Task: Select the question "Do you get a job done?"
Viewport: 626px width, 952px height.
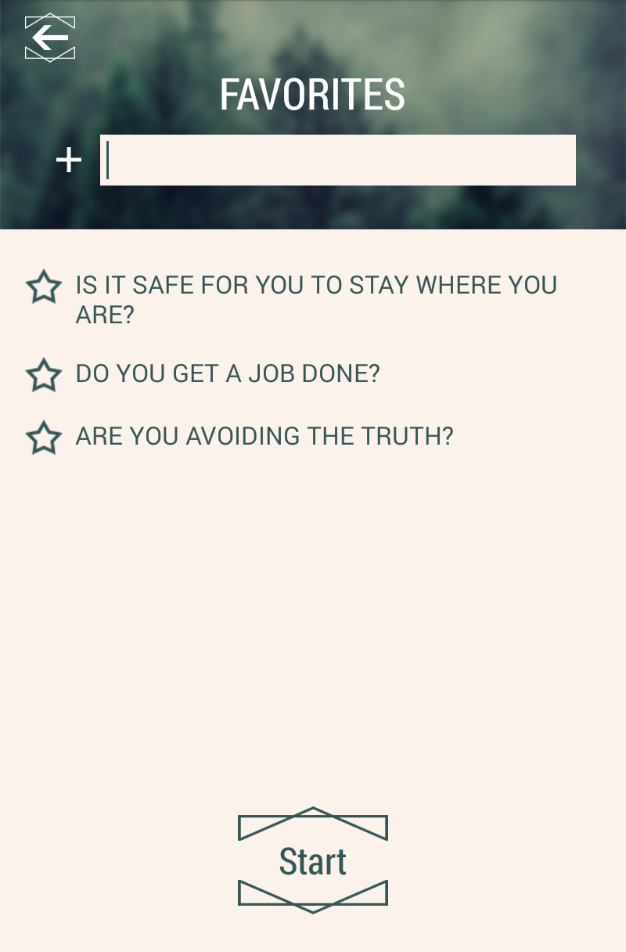Action: 228,374
